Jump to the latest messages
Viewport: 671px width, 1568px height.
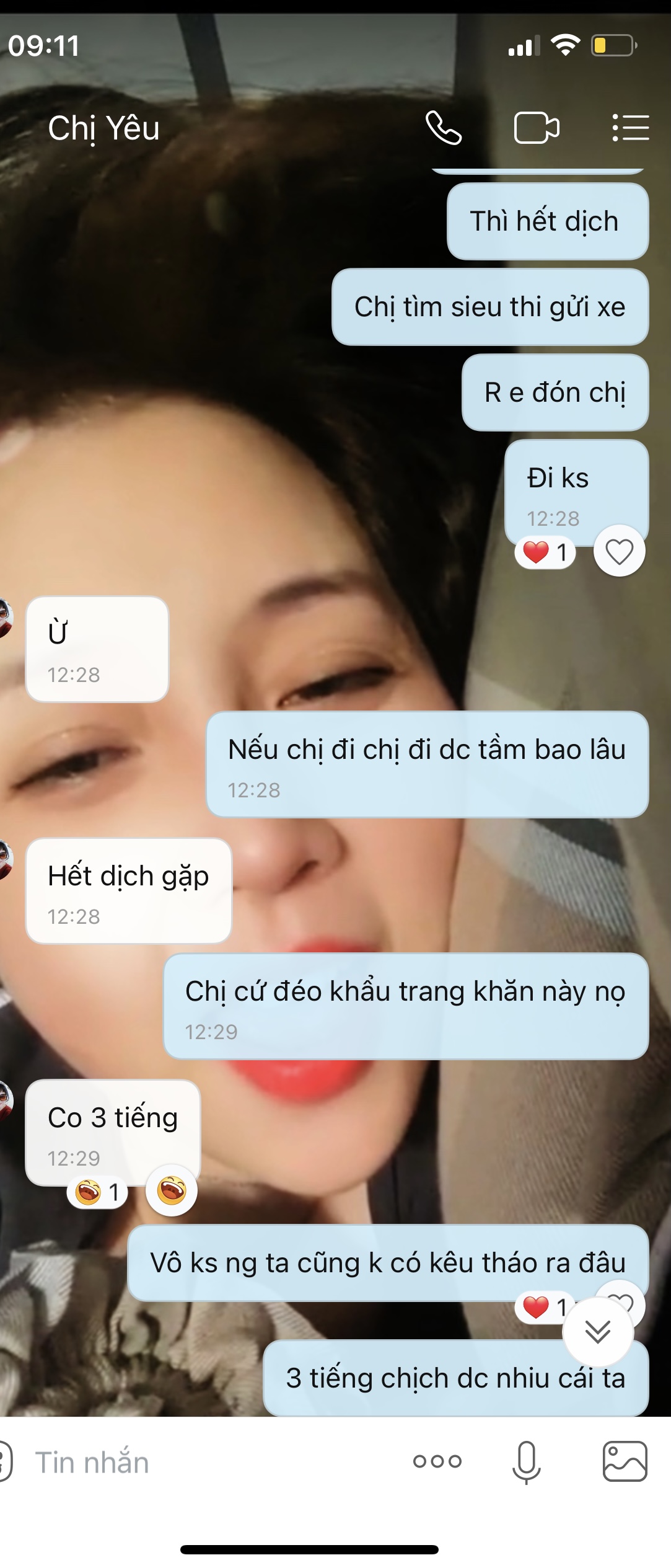tap(598, 1331)
